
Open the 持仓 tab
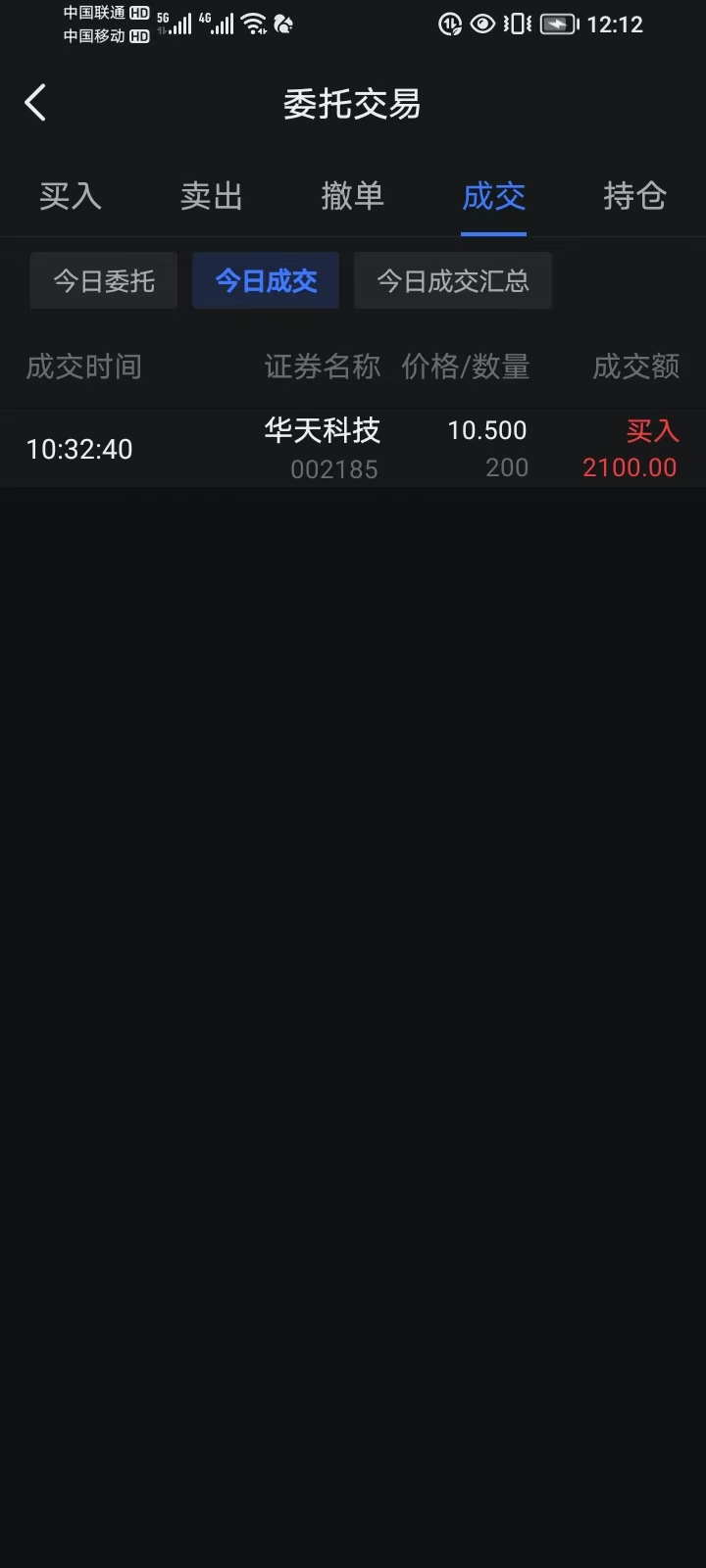click(635, 196)
